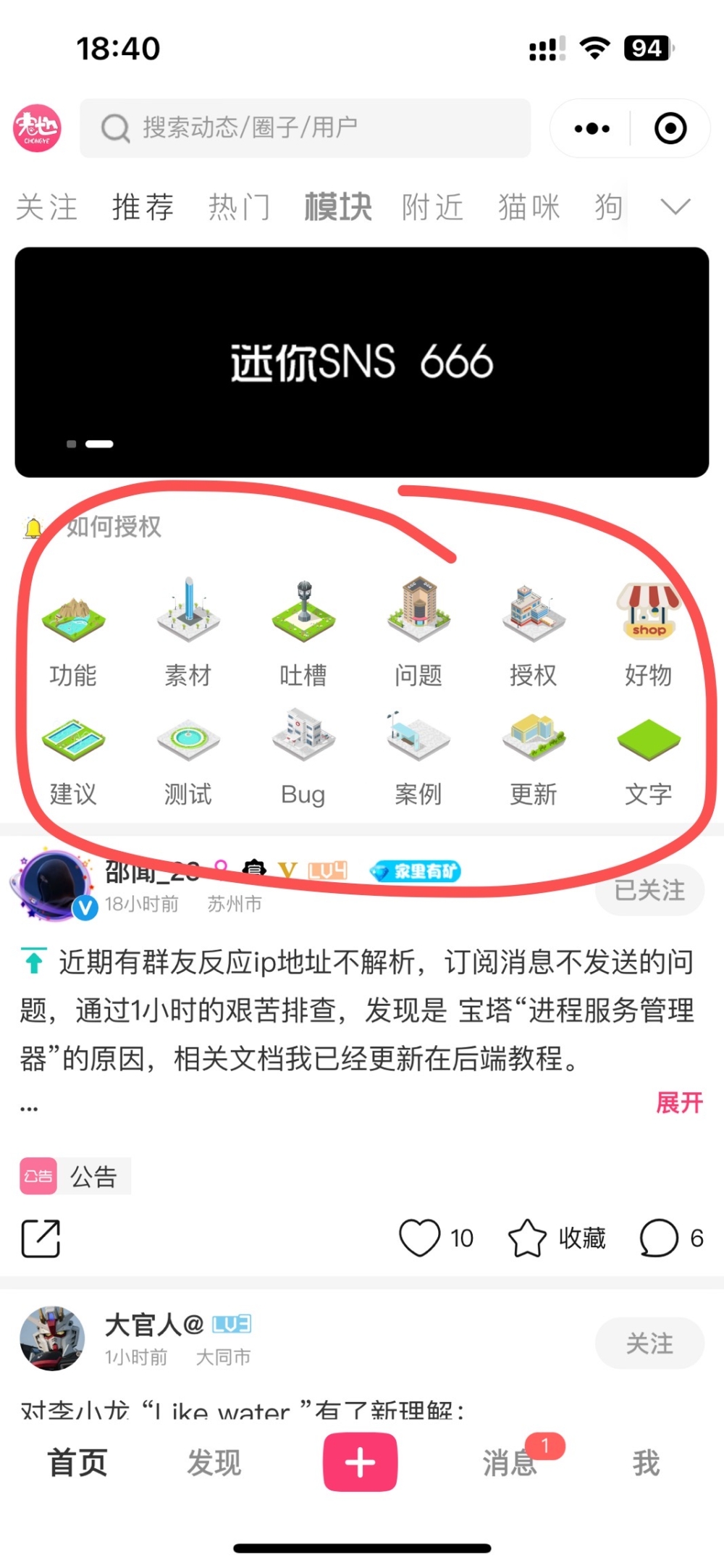Like the pinned announcement post

[x=421, y=1238]
